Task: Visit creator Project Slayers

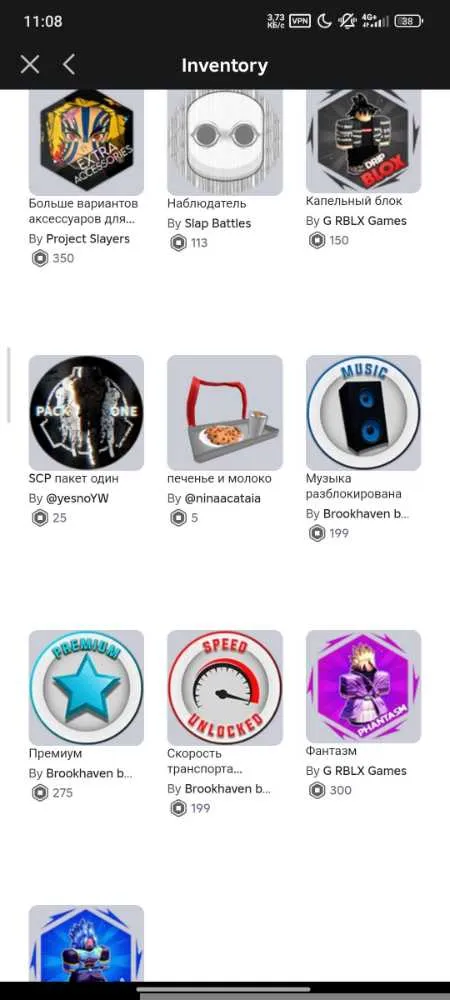Action: click(88, 239)
